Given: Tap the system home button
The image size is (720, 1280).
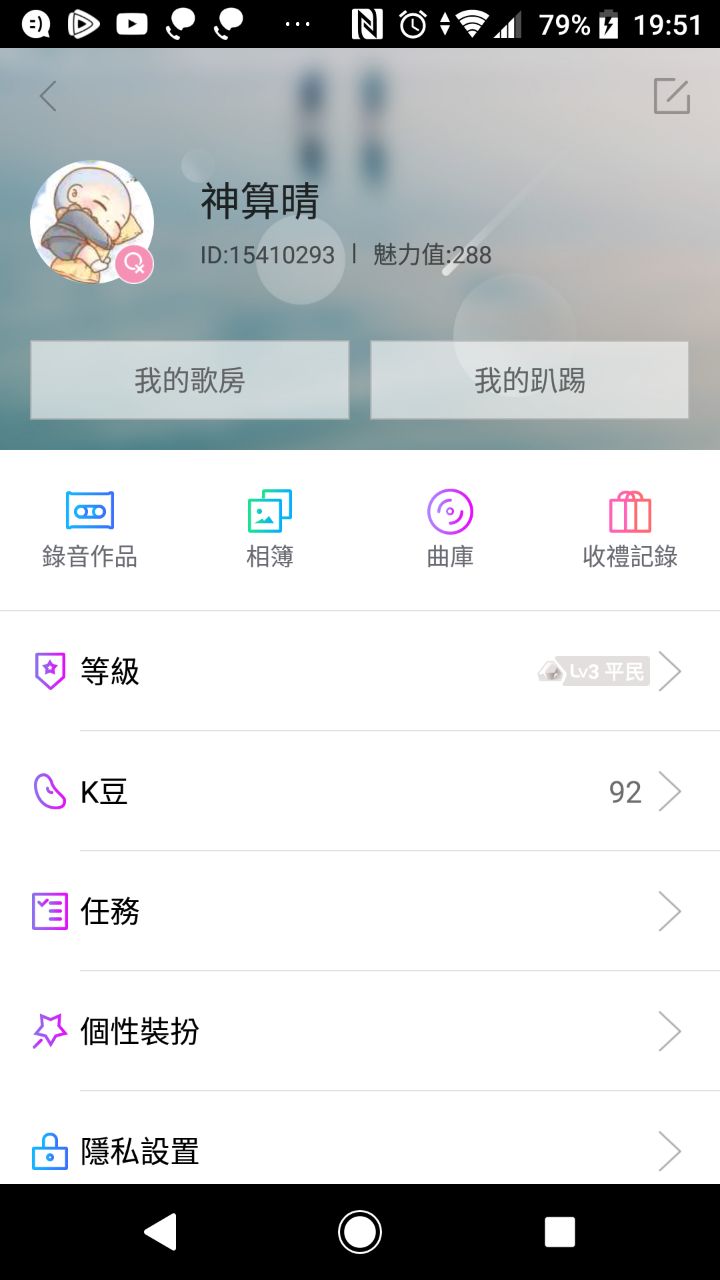Looking at the screenshot, I should pos(360,1232).
